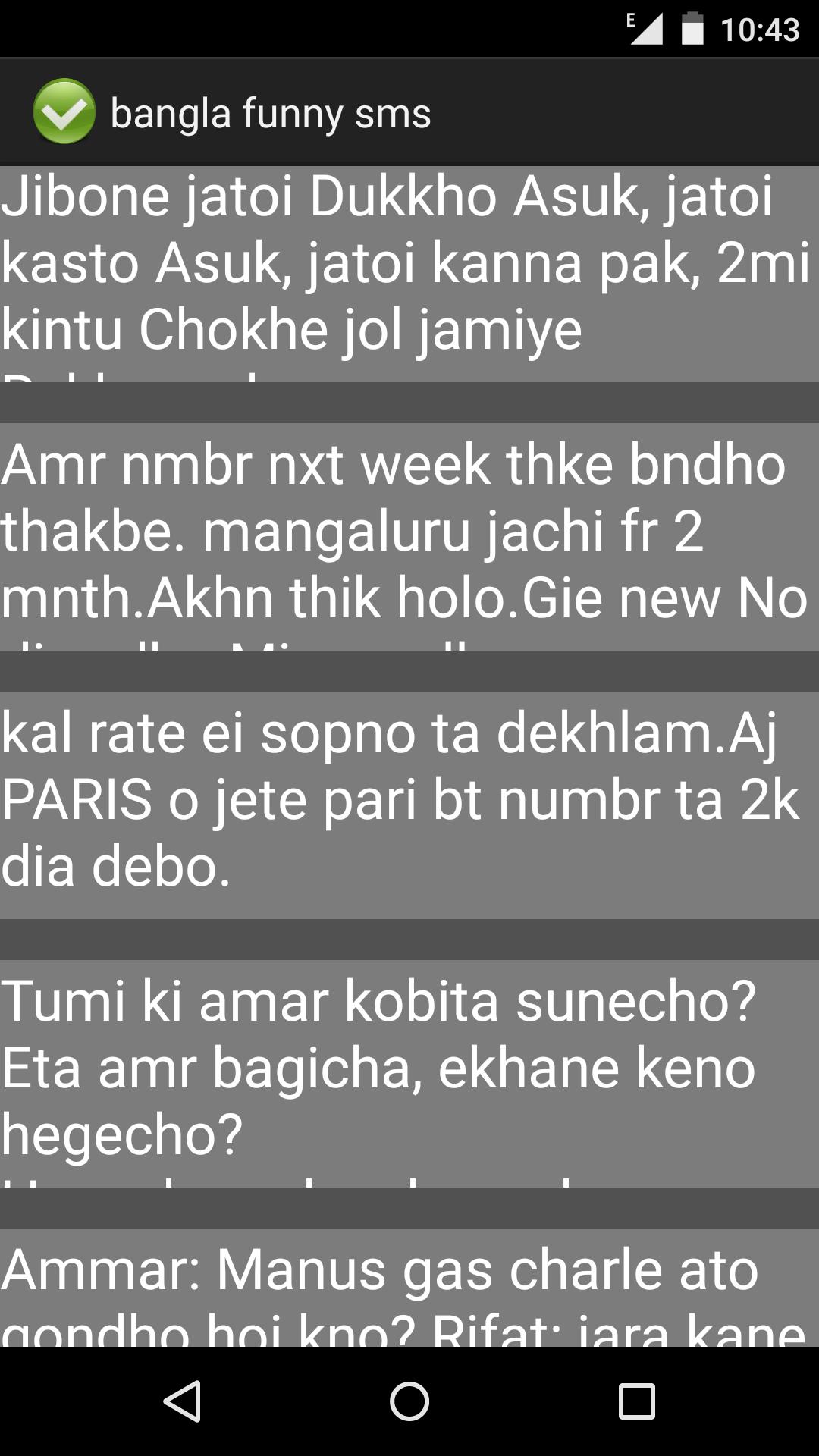Select the SMS 'kal rate ei sopno ta dekhlam'
819x1456 pixels.
pyautogui.click(x=409, y=804)
